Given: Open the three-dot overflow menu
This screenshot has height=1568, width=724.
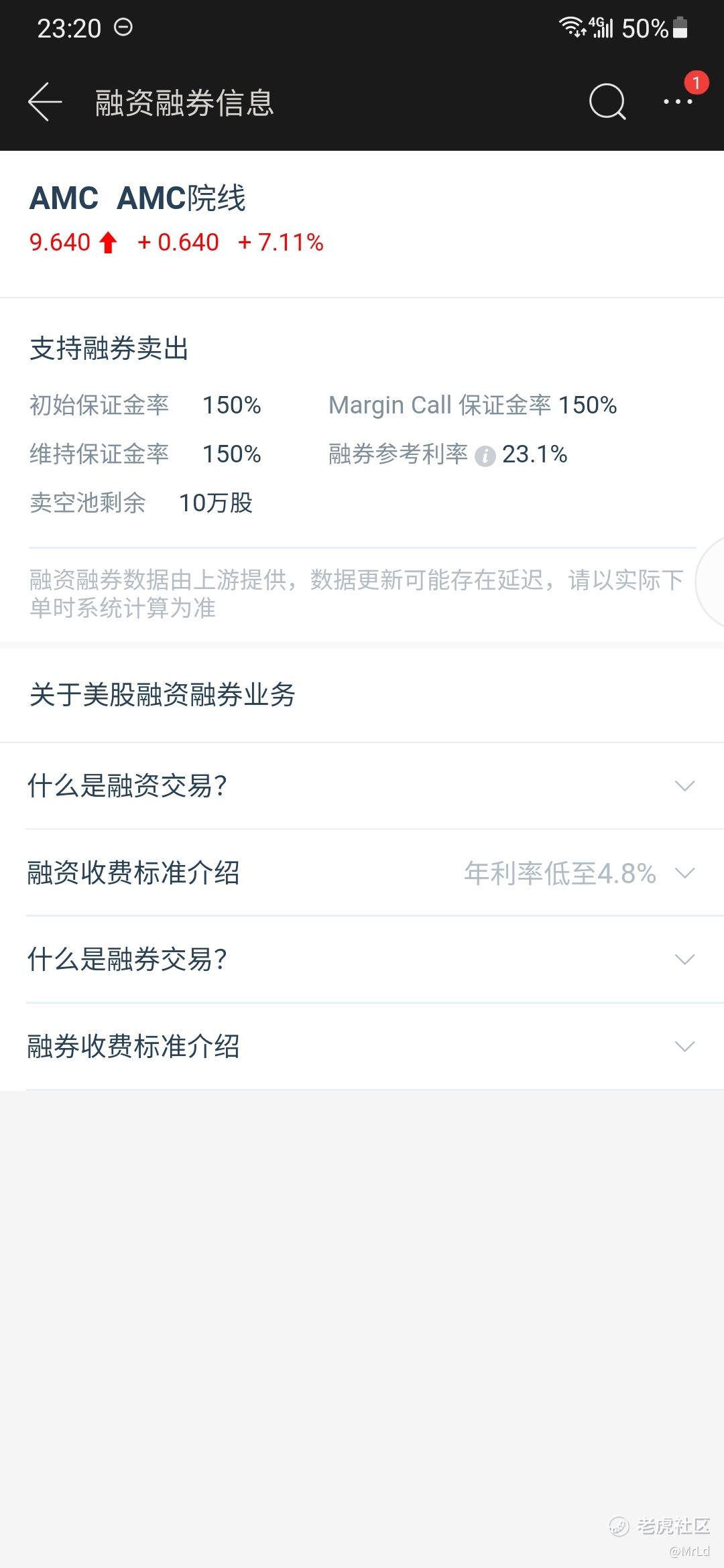Looking at the screenshot, I should tap(678, 102).
